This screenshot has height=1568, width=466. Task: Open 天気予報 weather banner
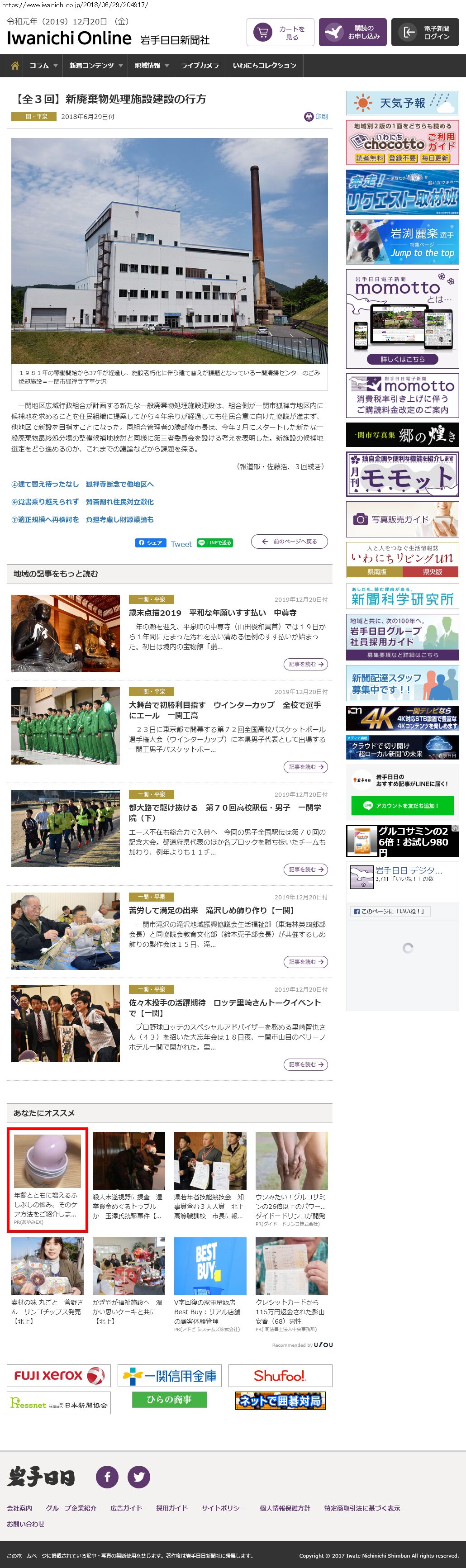(402, 103)
